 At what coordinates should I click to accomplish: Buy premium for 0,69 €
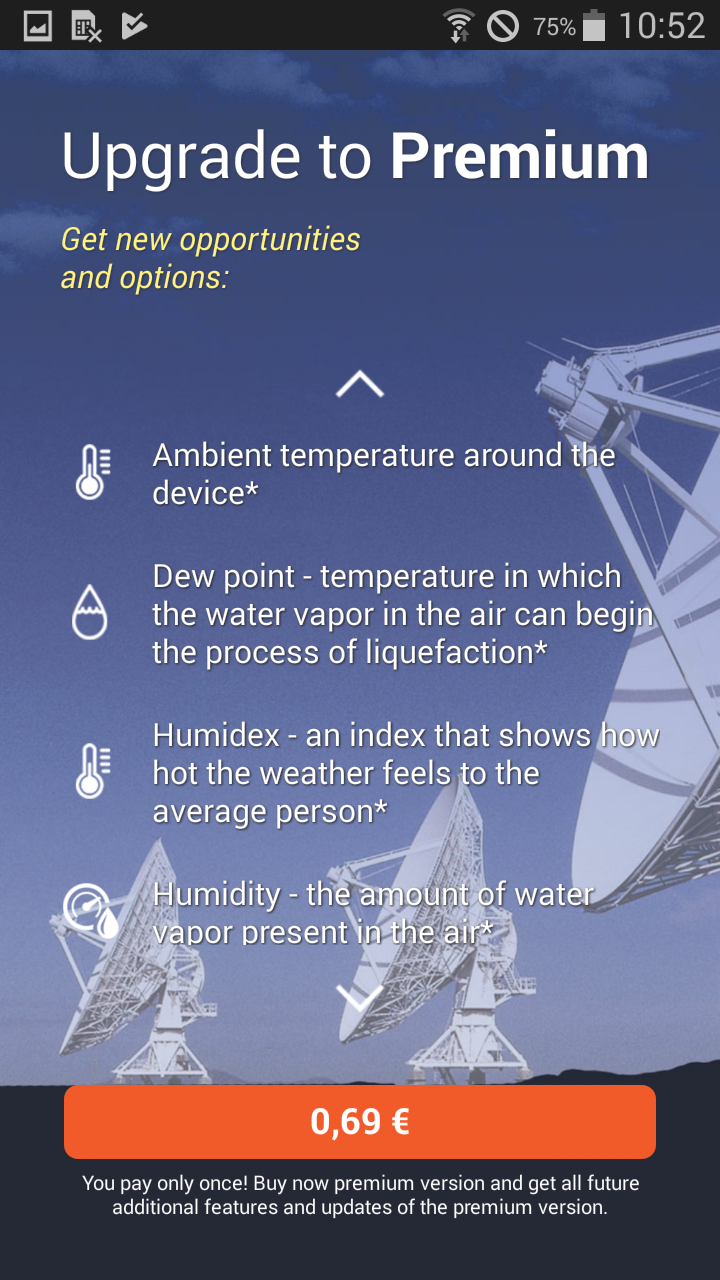(360, 1122)
